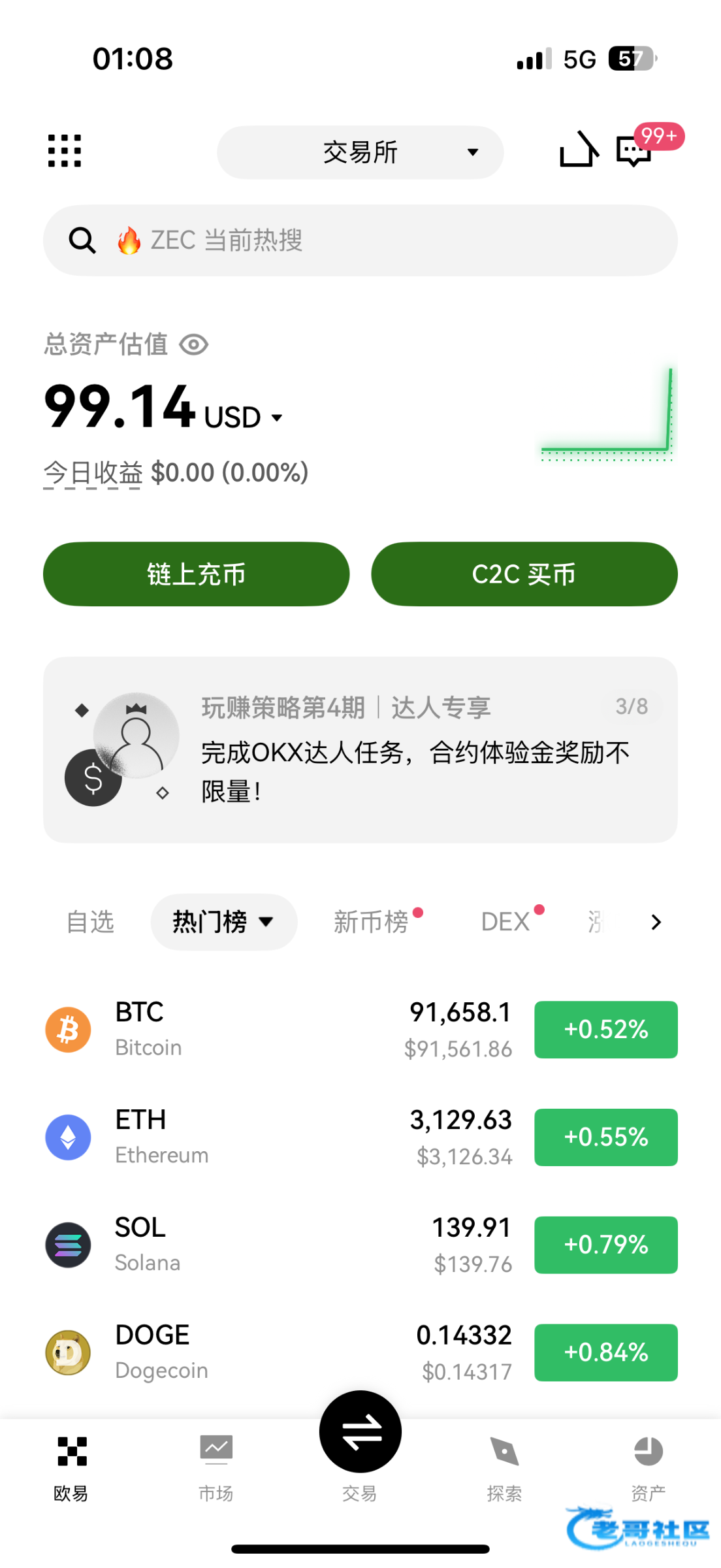Open ETH Ethereum market row

[x=261, y=1137]
